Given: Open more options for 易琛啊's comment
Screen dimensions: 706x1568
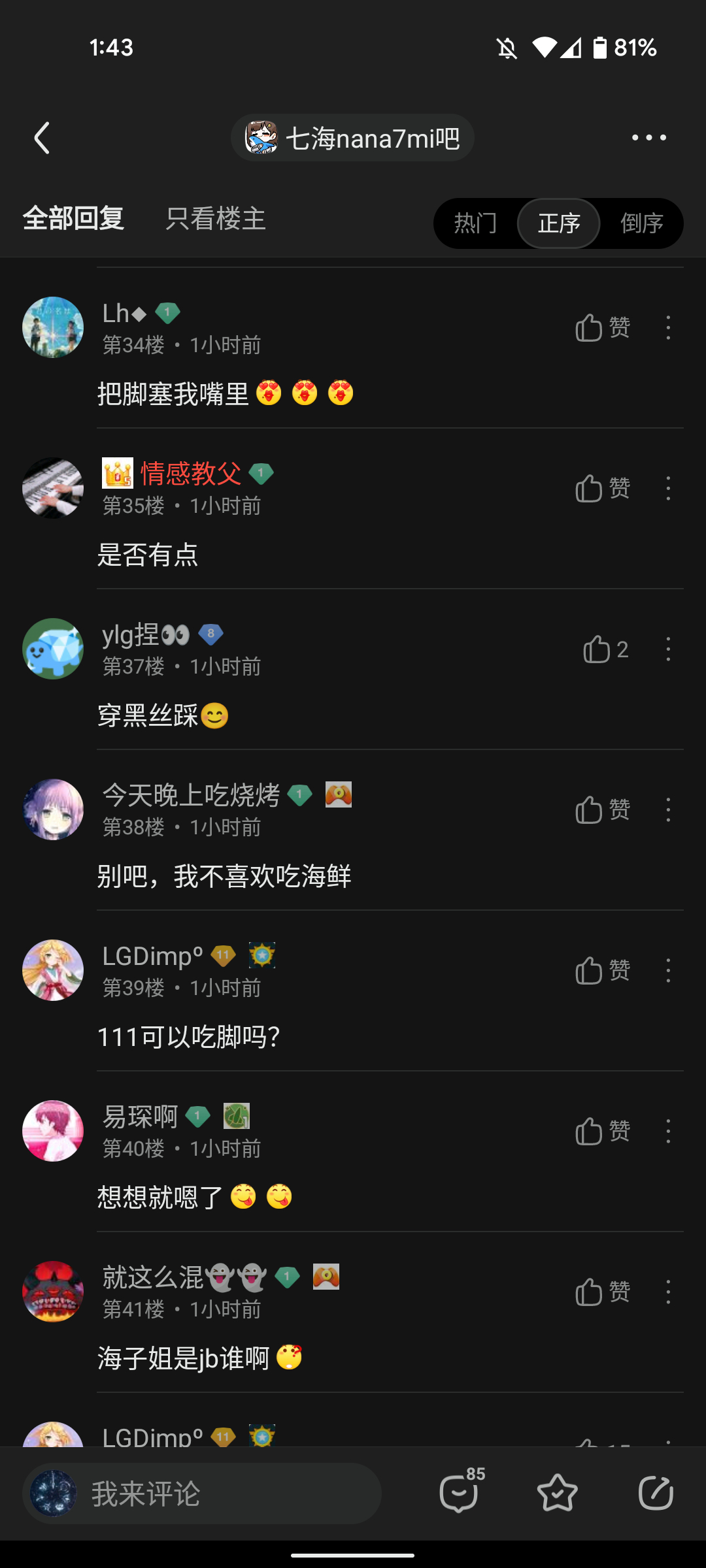Looking at the screenshot, I should [x=668, y=1131].
